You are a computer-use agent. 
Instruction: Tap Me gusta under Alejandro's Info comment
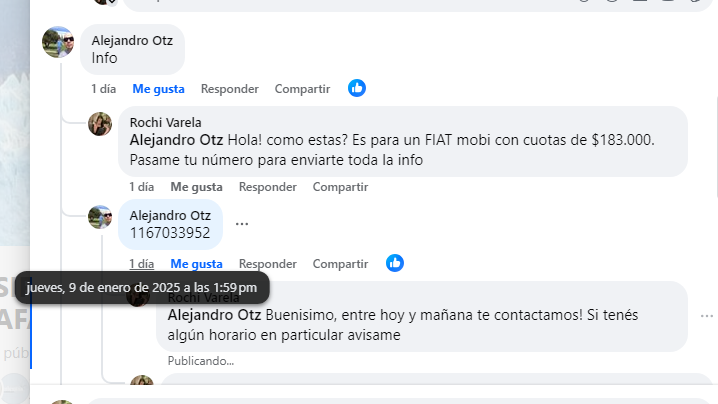tap(158, 88)
